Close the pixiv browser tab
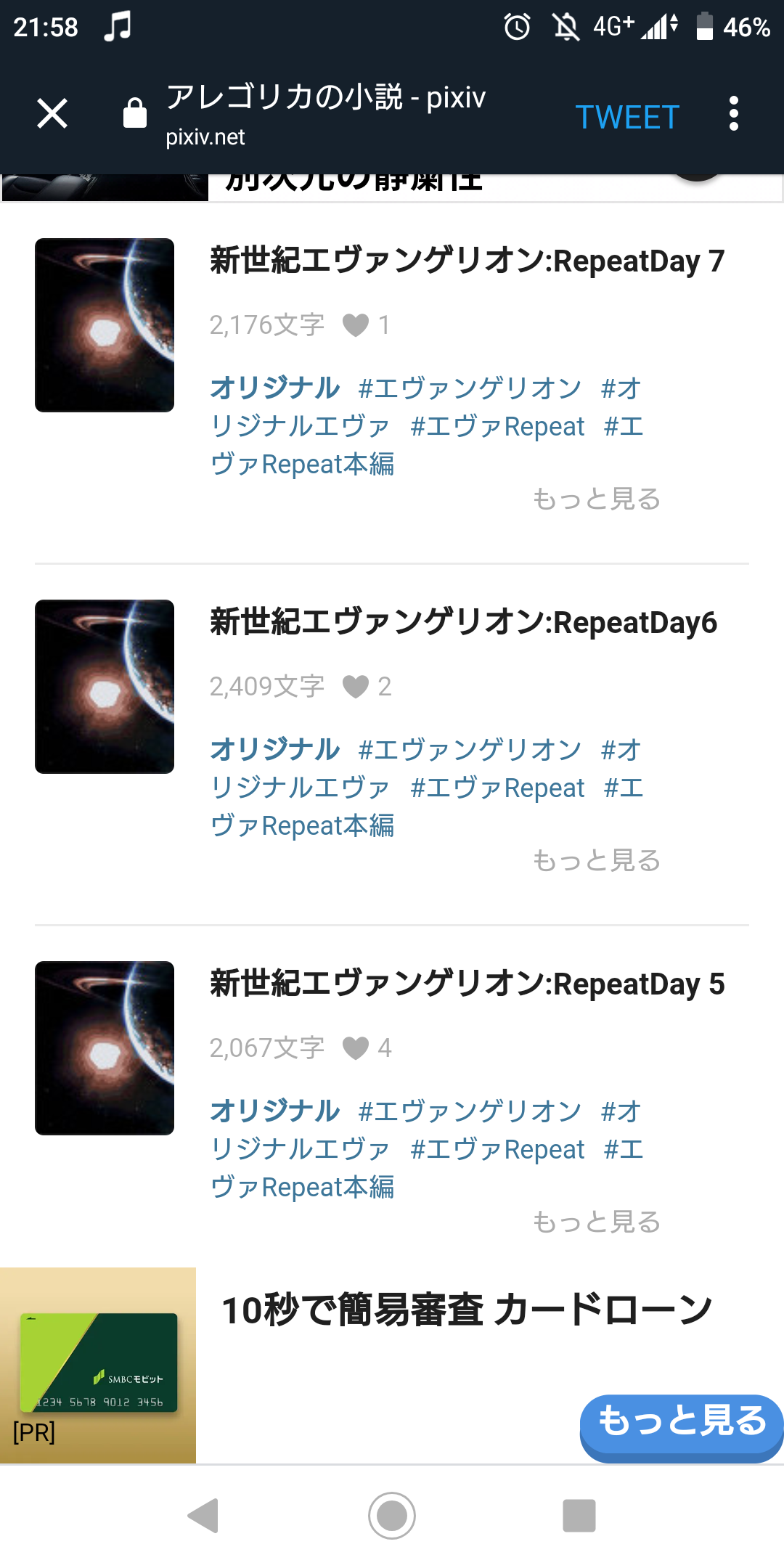784x1568 pixels. coord(52,114)
